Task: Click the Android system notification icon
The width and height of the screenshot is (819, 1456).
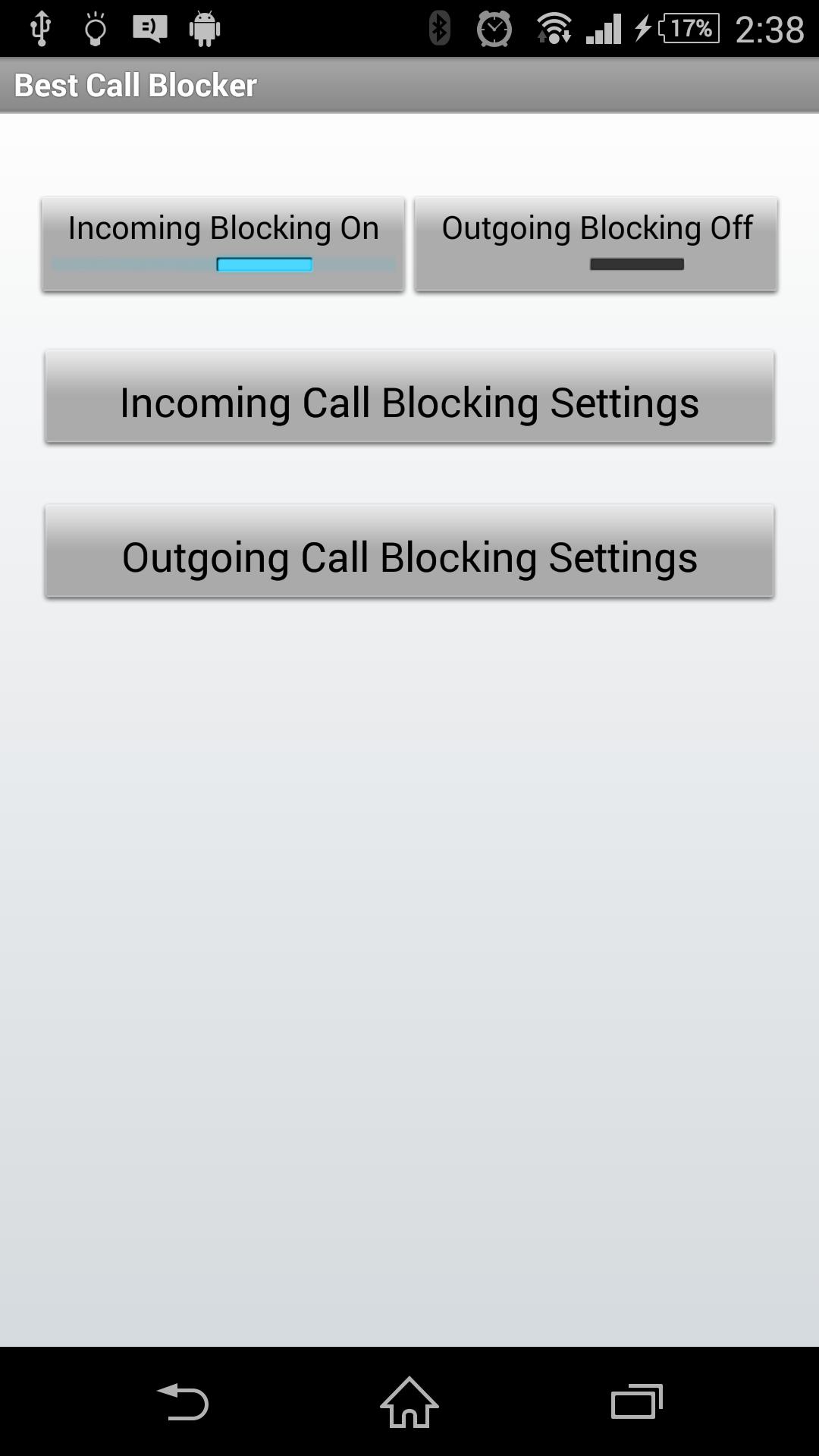Action: 203,29
